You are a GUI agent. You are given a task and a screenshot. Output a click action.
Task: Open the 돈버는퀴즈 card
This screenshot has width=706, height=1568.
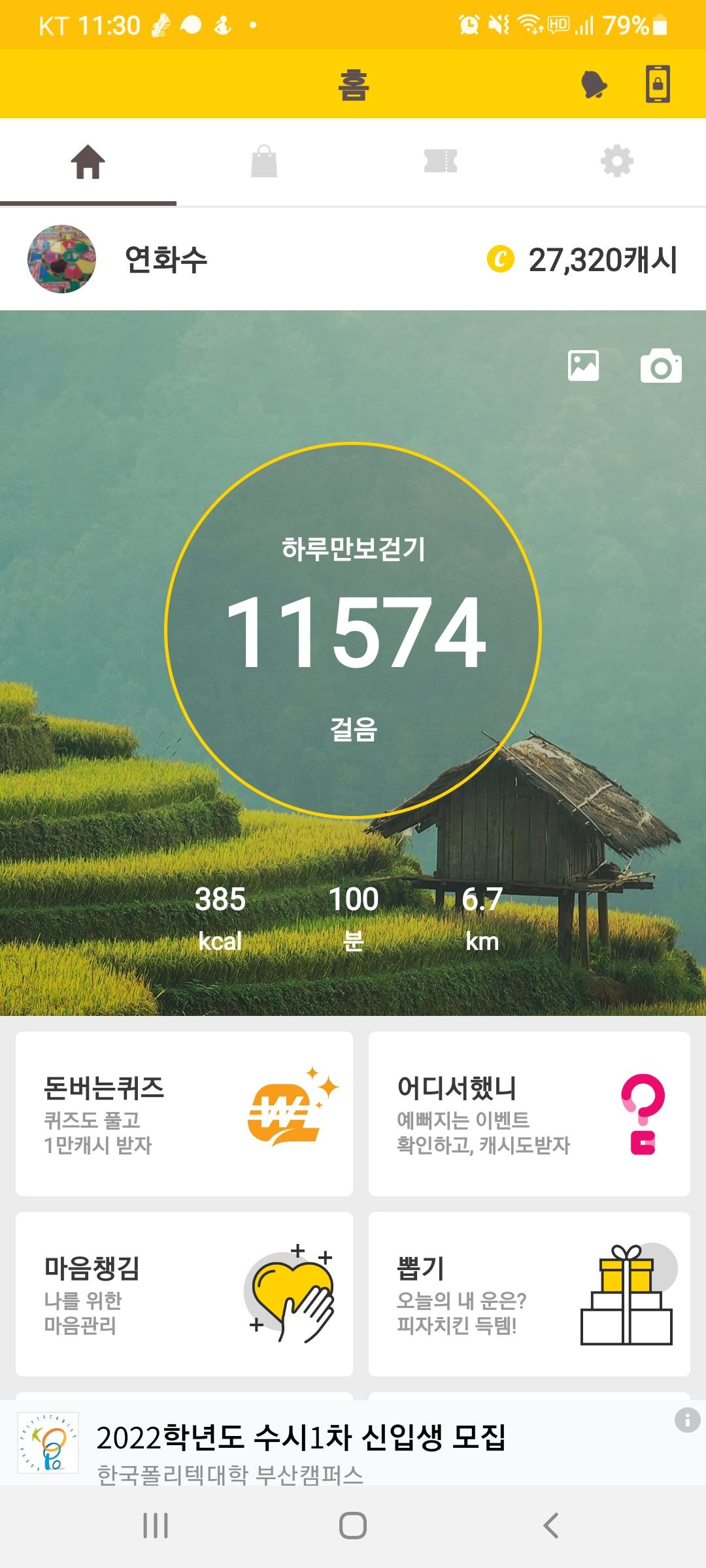click(184, 1113)
